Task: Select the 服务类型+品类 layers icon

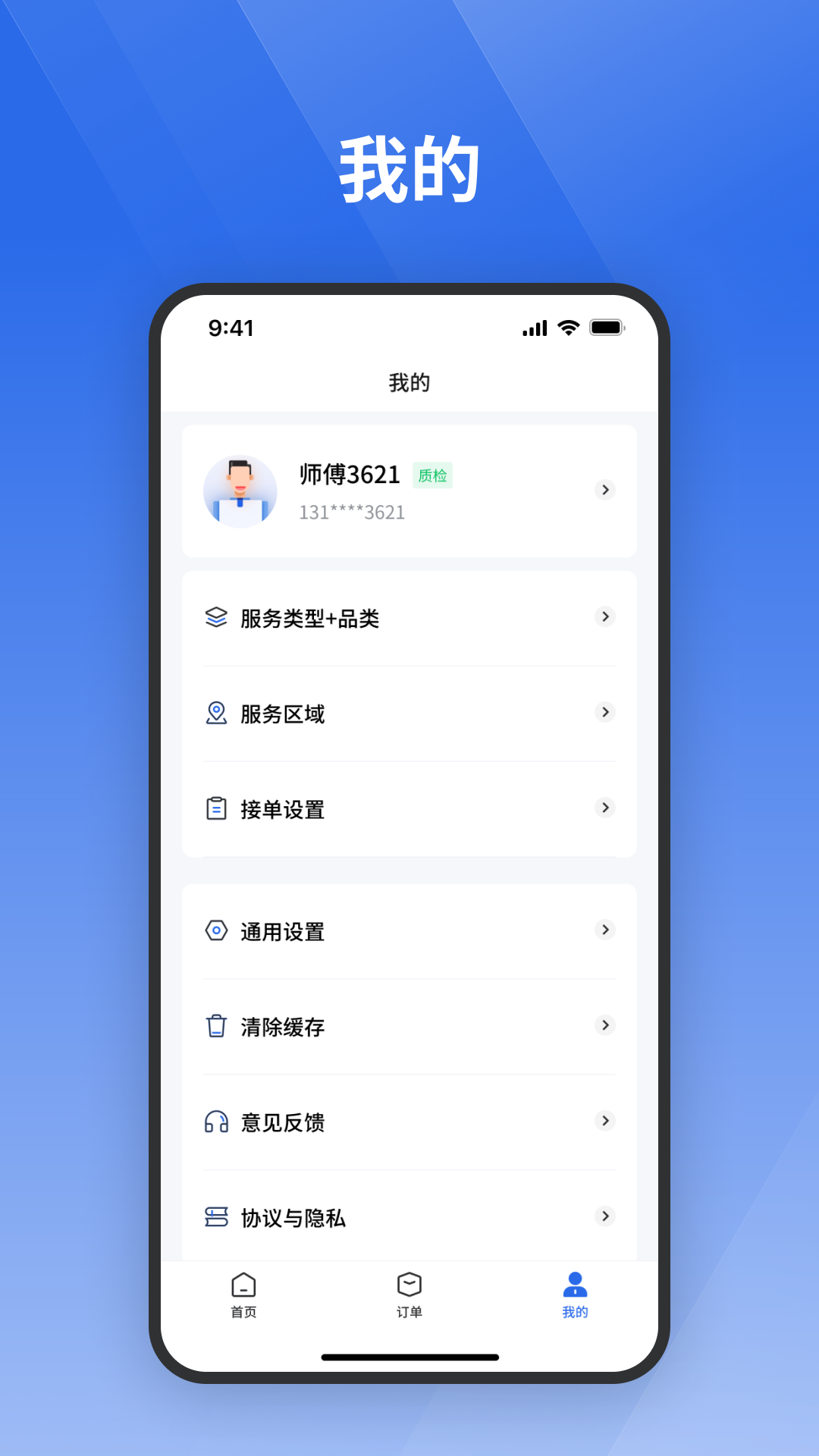Action: pos(215,618)
